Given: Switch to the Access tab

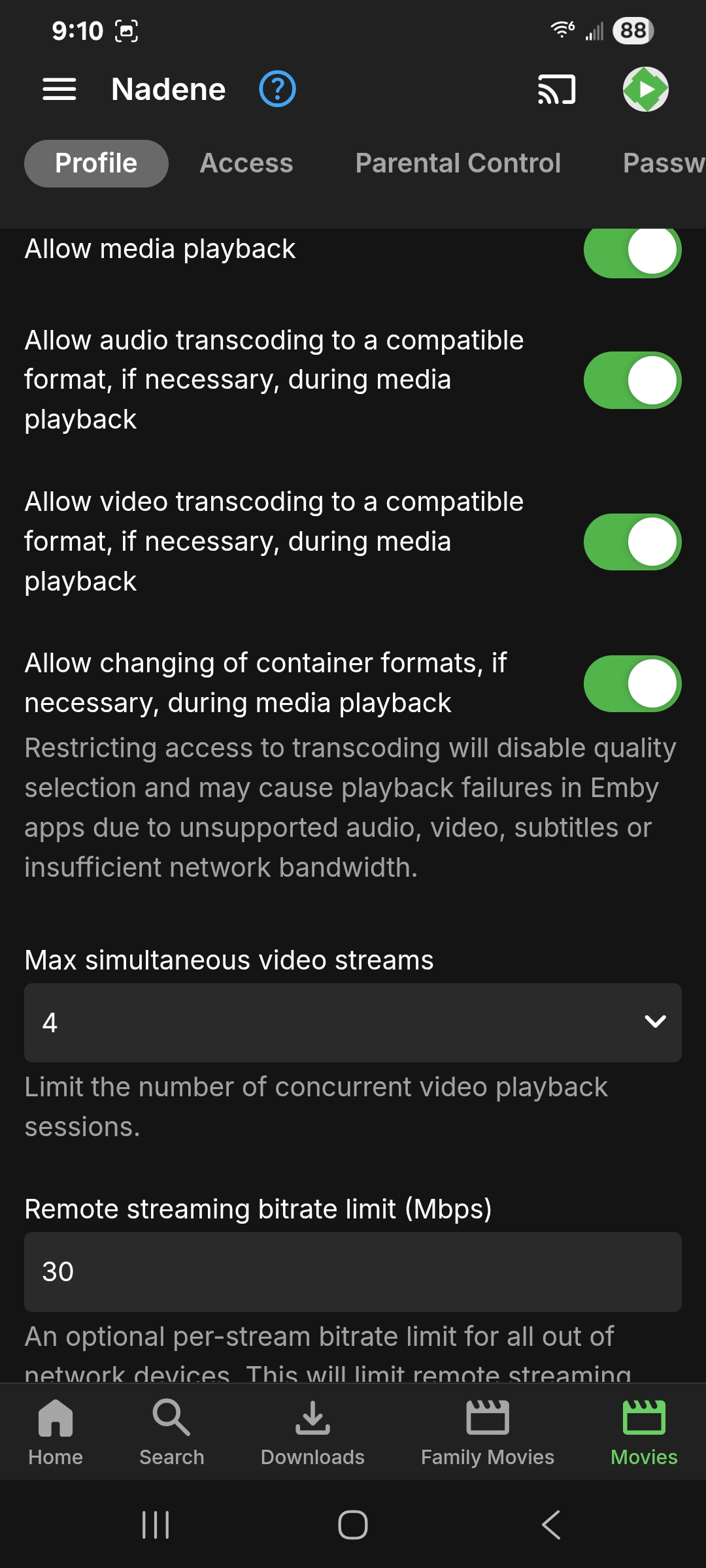Looking at the screenshot, I should click(x=246, y=163).
